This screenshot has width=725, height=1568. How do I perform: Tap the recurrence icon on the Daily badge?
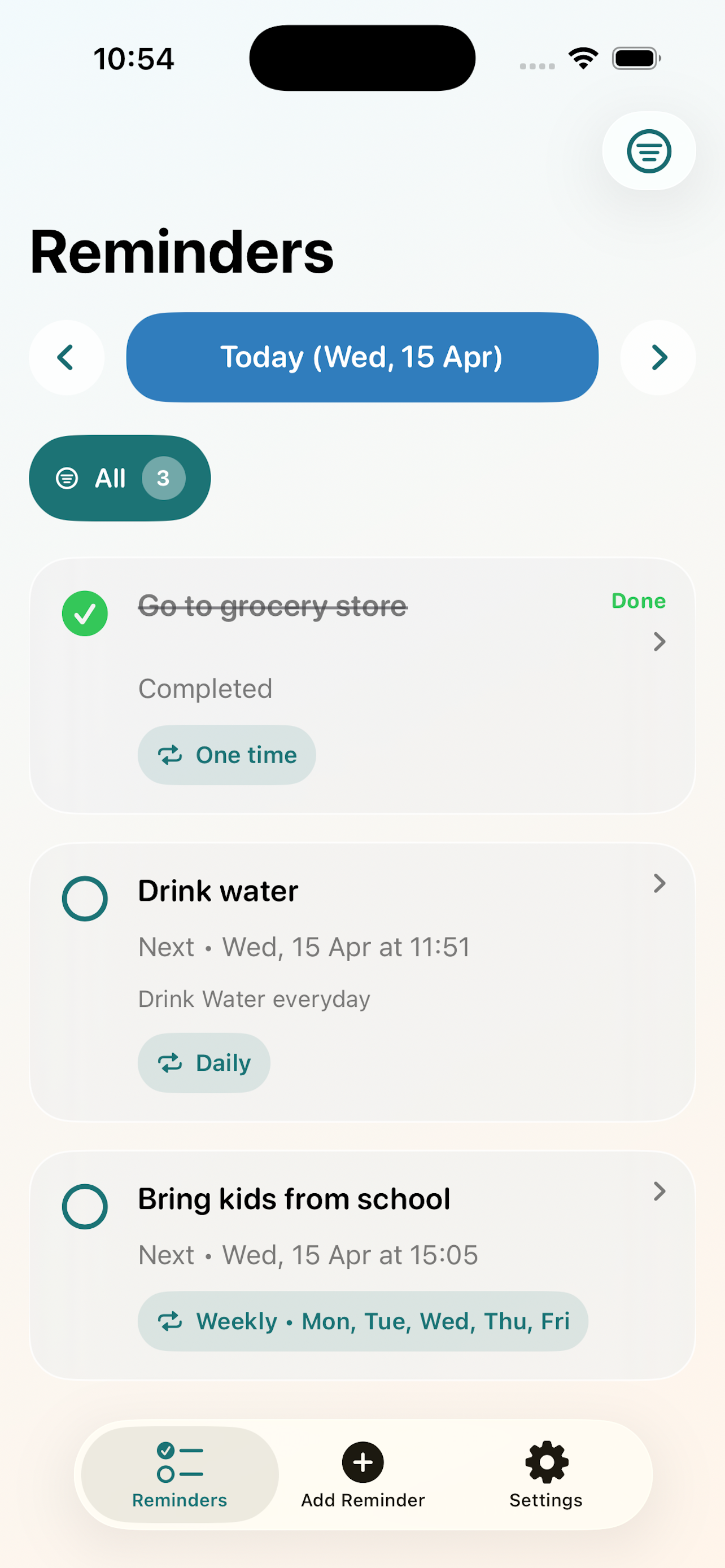pyautogui.click(x=171, y=1062)
